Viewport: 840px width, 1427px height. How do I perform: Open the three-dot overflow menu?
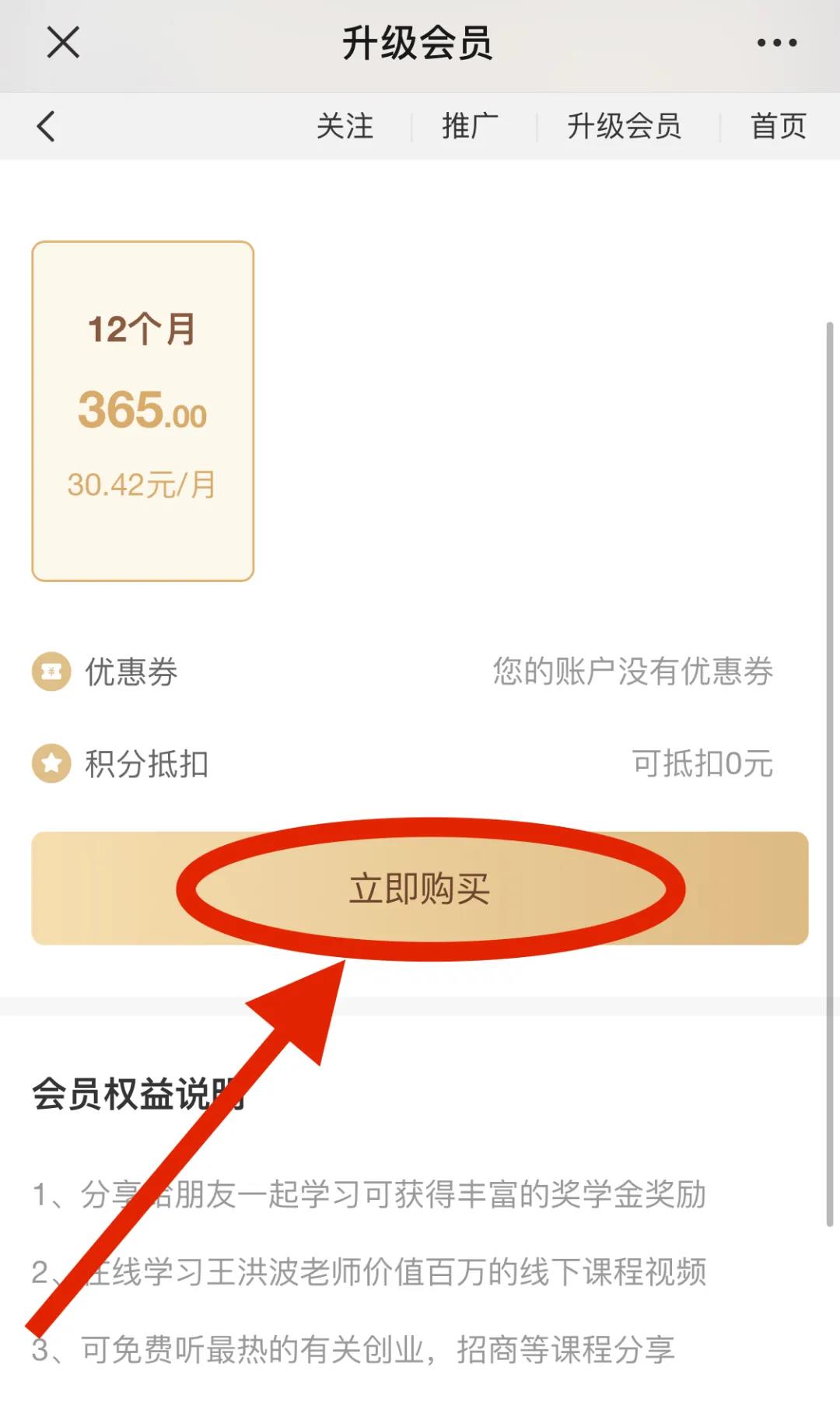(x=777, y=43)
